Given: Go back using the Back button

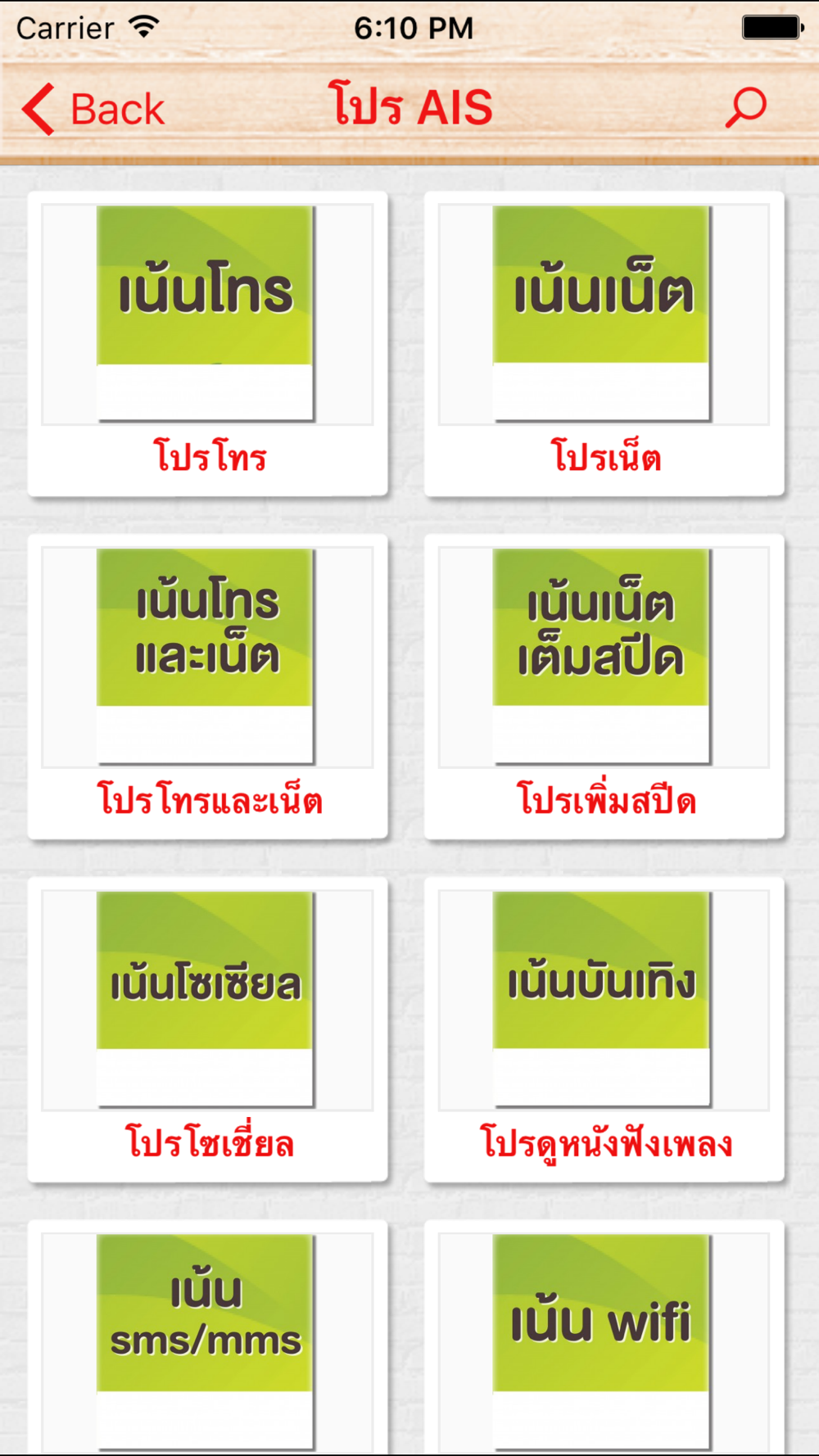Looking at the screenshot, I should click(93, 109).
